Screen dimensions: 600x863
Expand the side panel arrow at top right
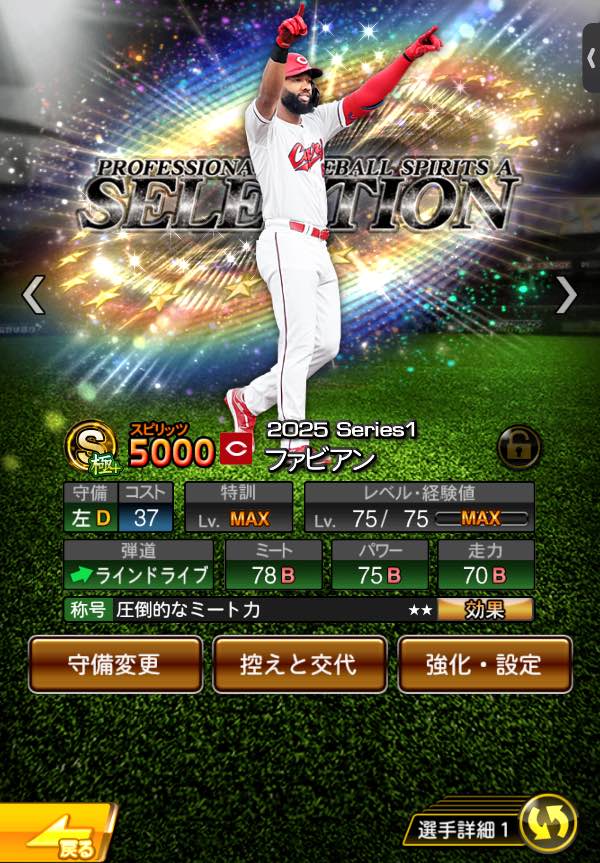591,59
